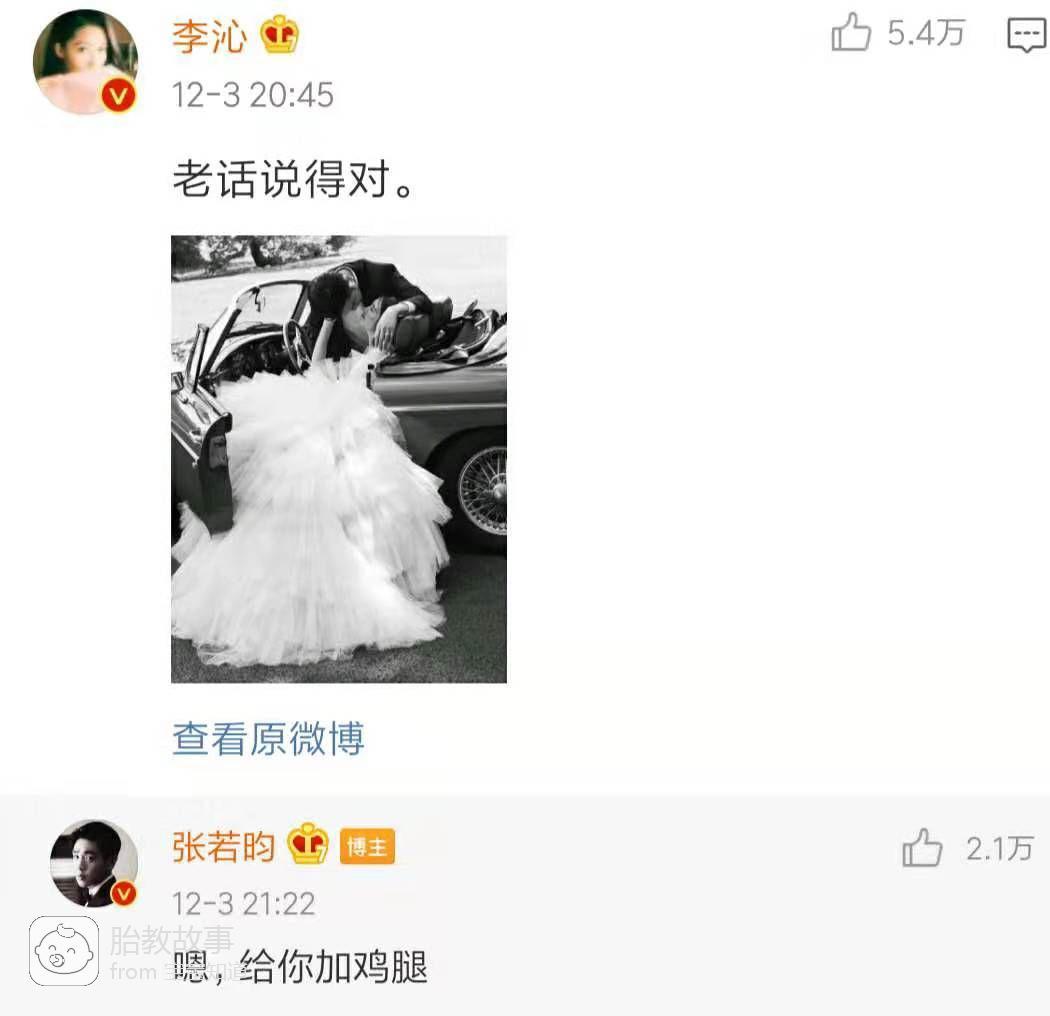
Task: Like 李沁's comment
Action: 851,36
